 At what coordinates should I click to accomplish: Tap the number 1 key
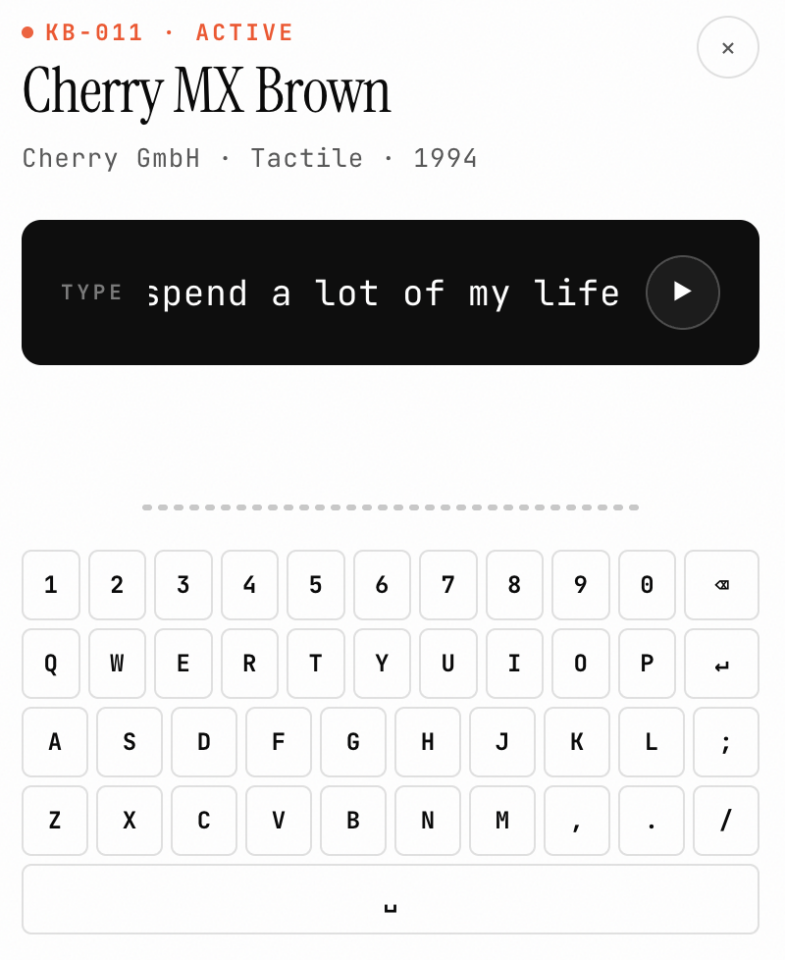(x=51, y=585)
